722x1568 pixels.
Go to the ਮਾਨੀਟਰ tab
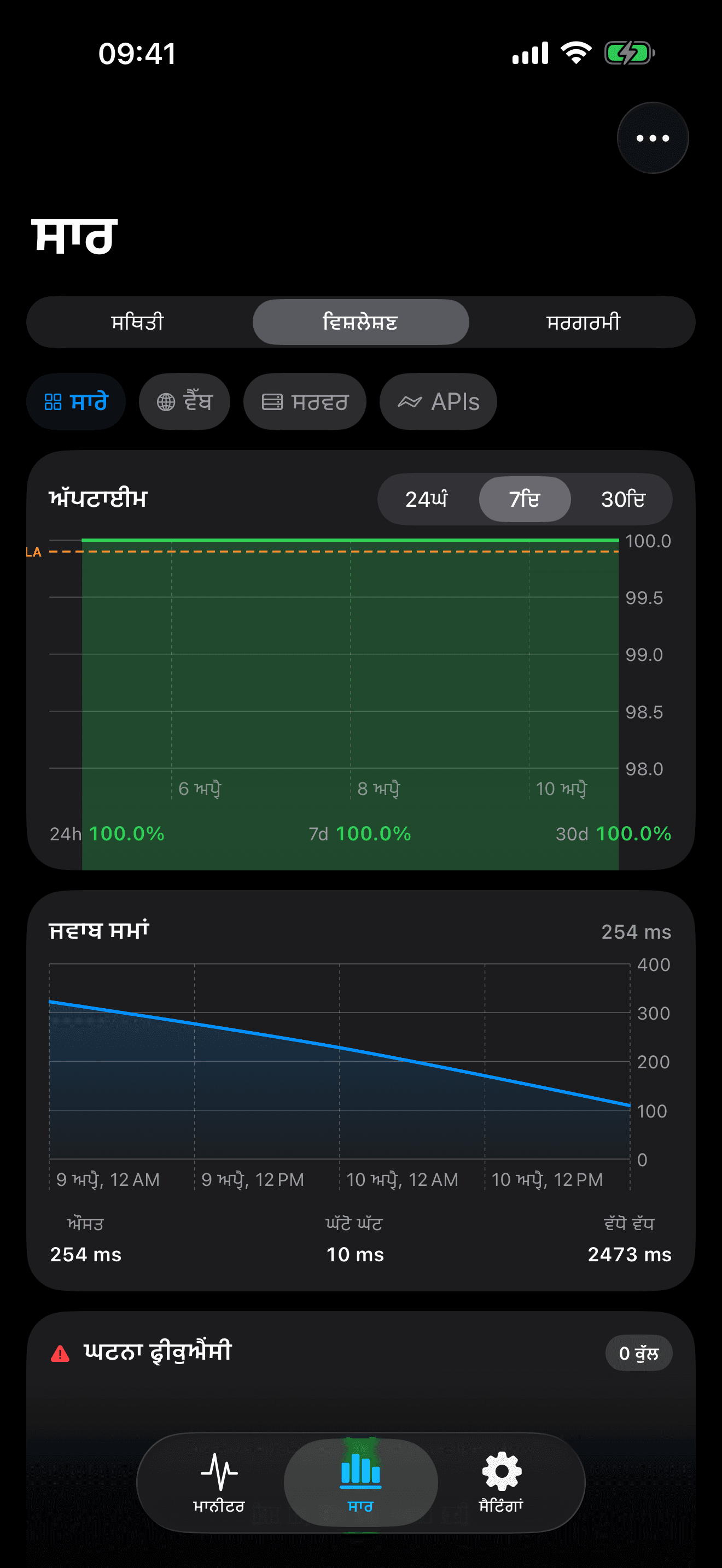219,1482
